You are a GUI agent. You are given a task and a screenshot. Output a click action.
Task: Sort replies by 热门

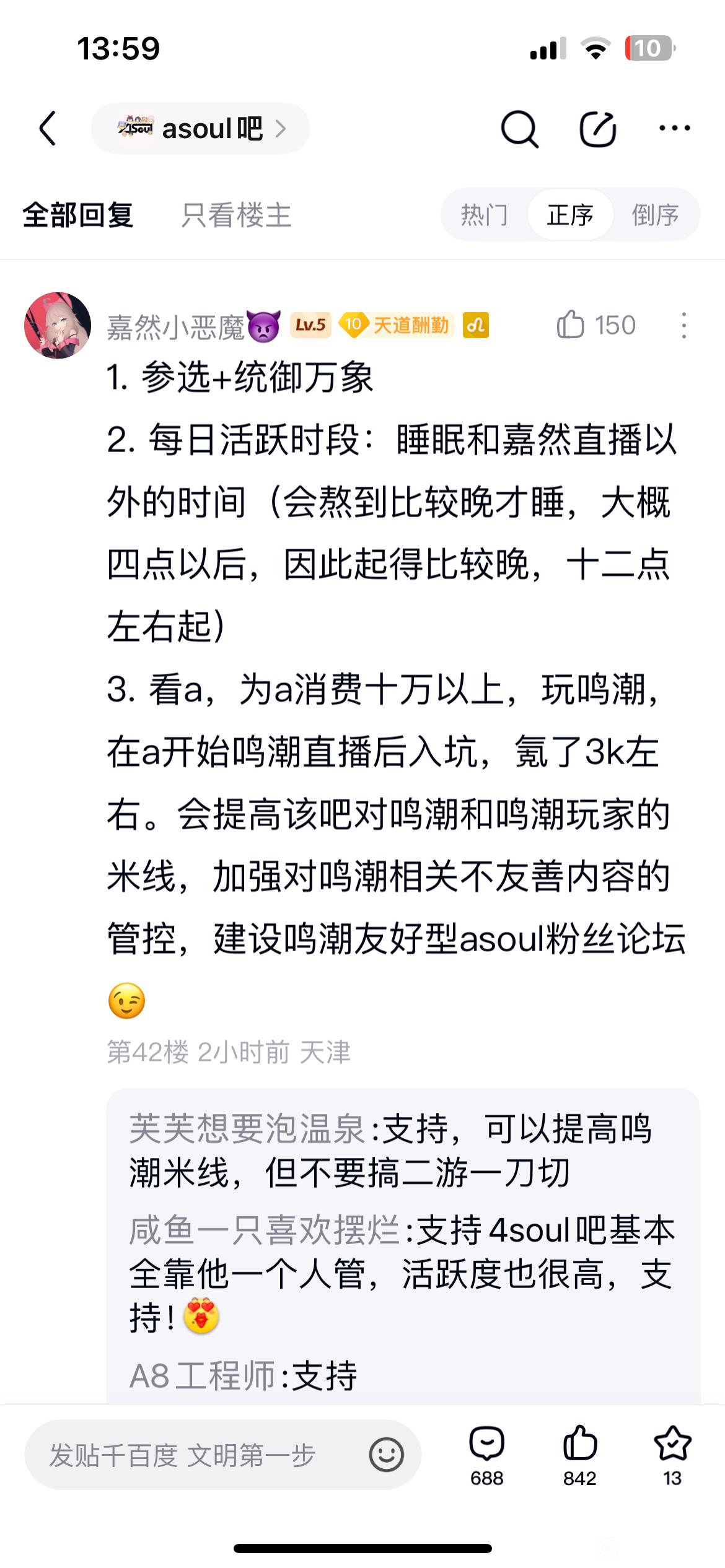(x=484, y=216)
